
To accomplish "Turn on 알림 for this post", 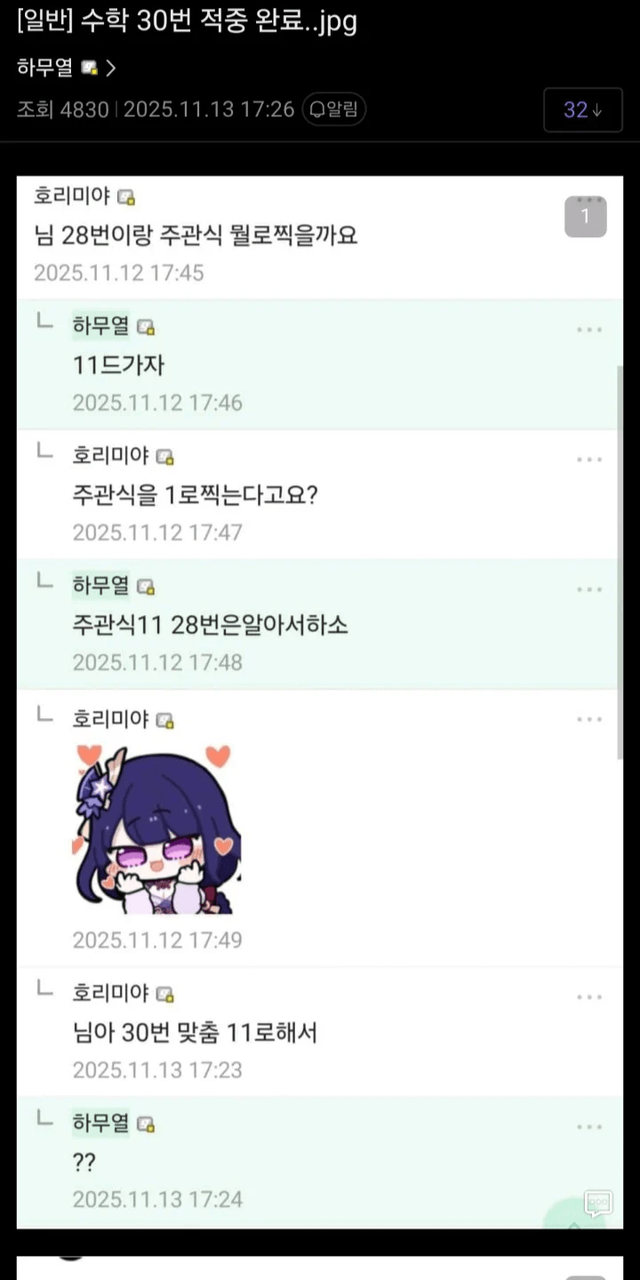I will [335, 109].
